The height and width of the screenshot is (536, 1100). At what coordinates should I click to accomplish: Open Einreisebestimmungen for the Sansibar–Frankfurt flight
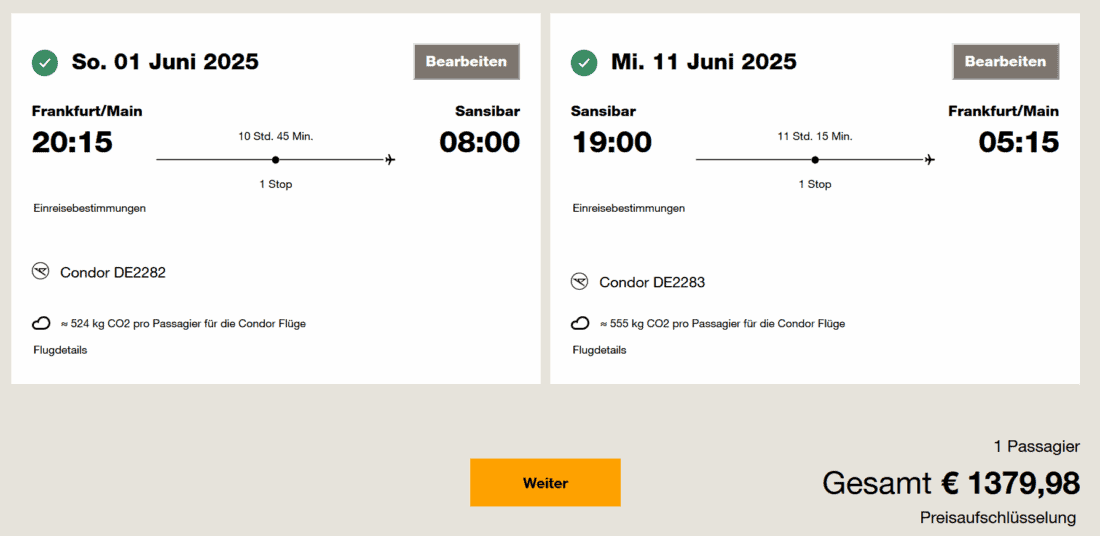[x=628, y=208]
